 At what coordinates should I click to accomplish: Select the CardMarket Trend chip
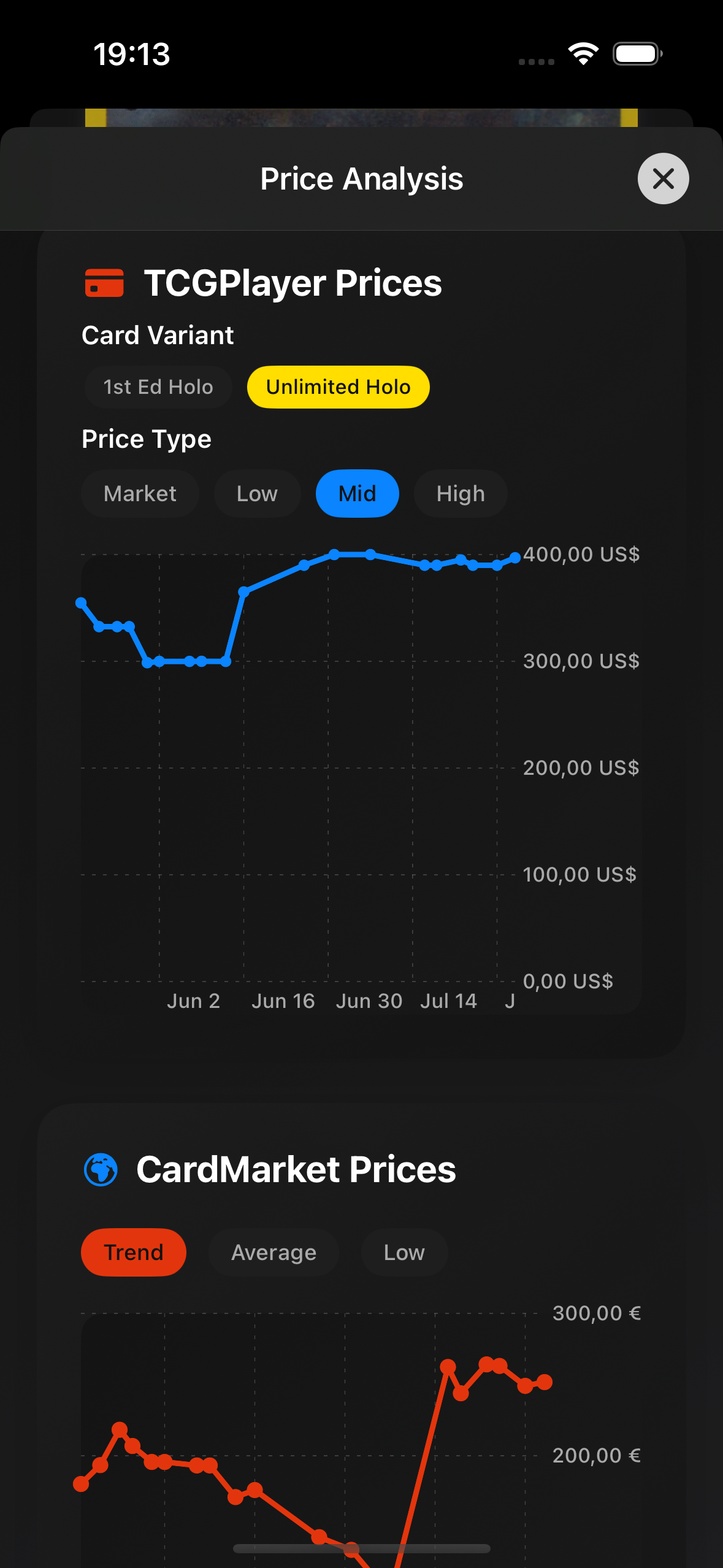pos(134,1252)
